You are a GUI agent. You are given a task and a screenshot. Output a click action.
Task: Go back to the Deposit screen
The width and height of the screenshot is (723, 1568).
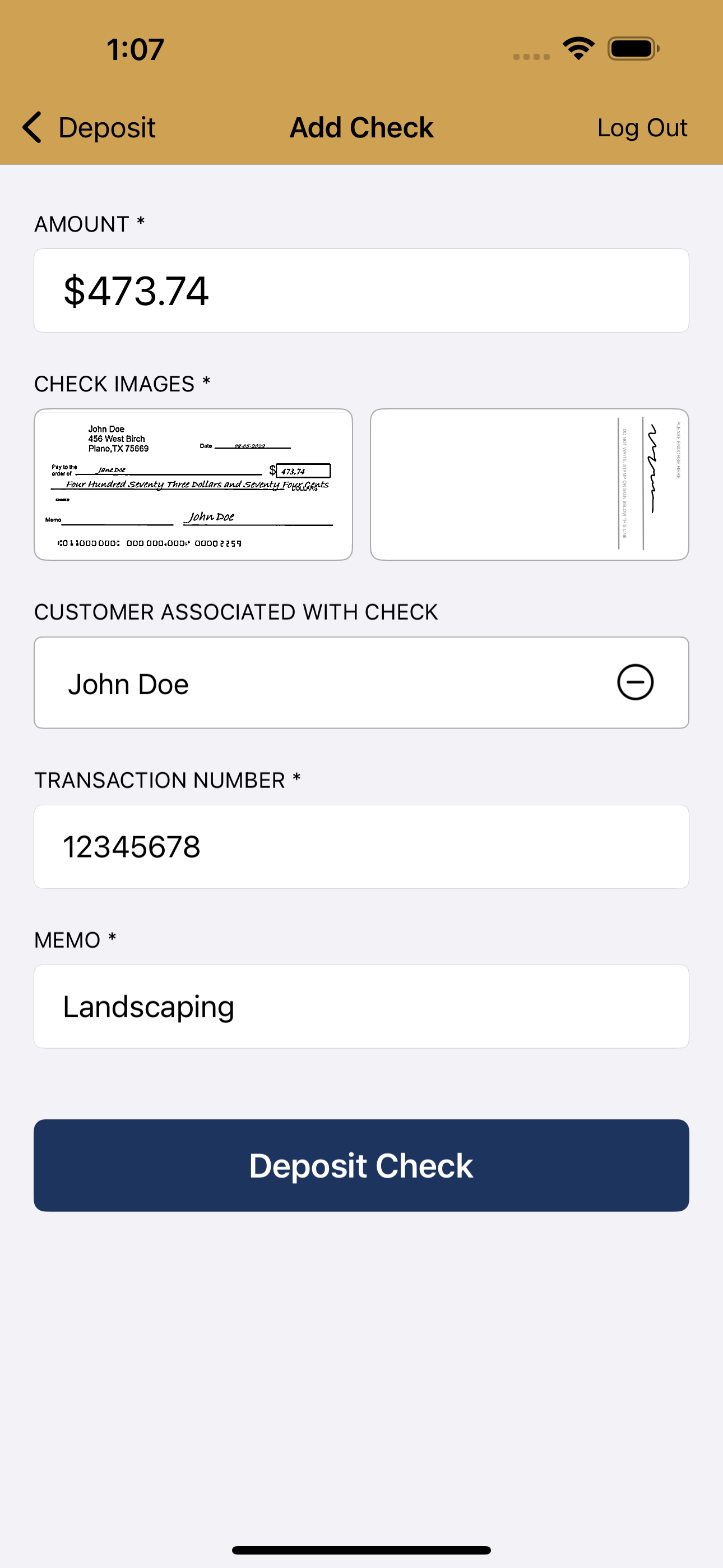click(x=89, y=128)
